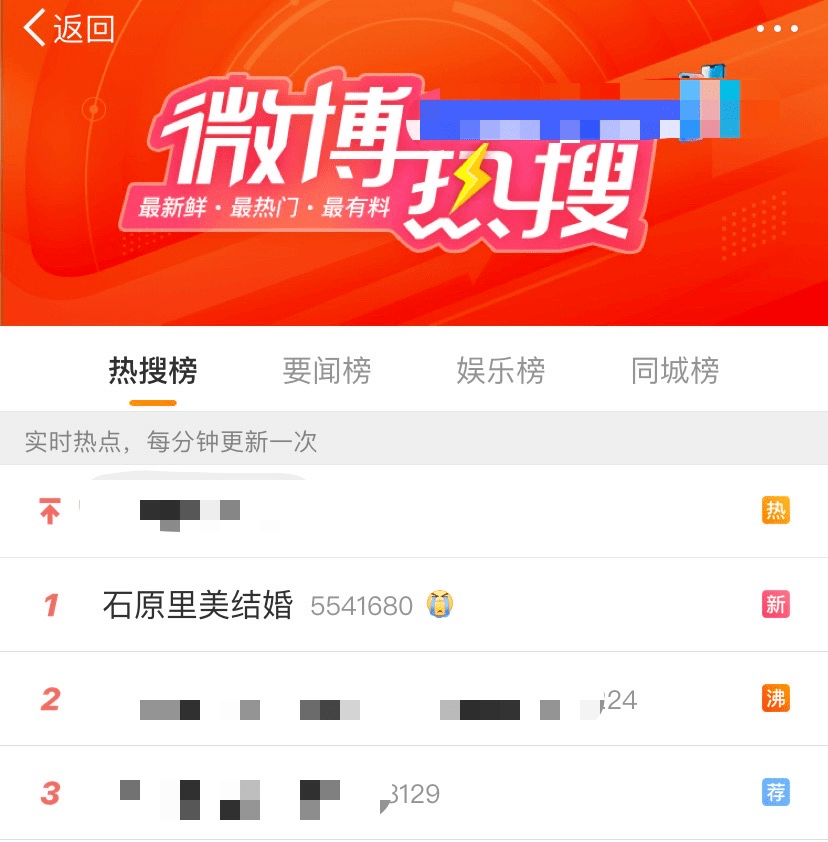The image size is (828, 842).
Task: Switch to the 娱乐榜 tab
Action: coord(501,371)
